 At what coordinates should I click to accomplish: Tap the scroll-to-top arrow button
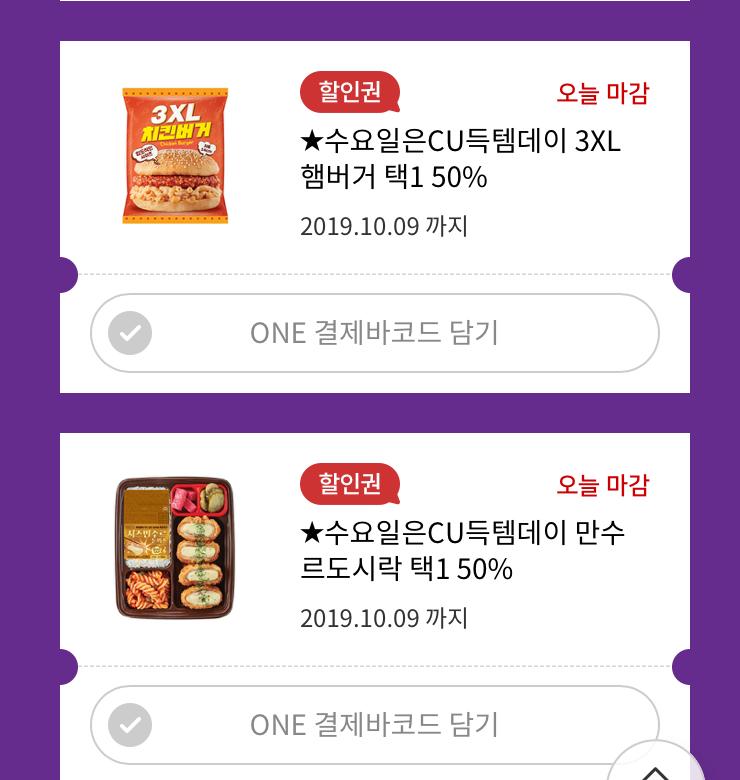(655, 768)
